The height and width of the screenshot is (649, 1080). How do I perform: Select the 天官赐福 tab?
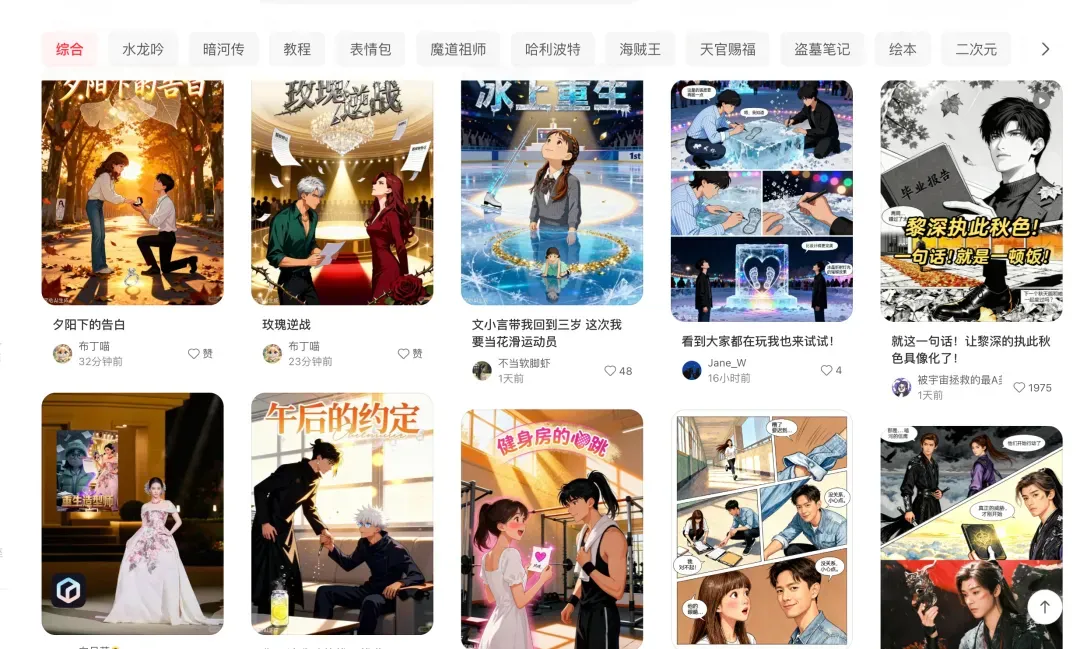pyautogui.click(x=727, y=49)
